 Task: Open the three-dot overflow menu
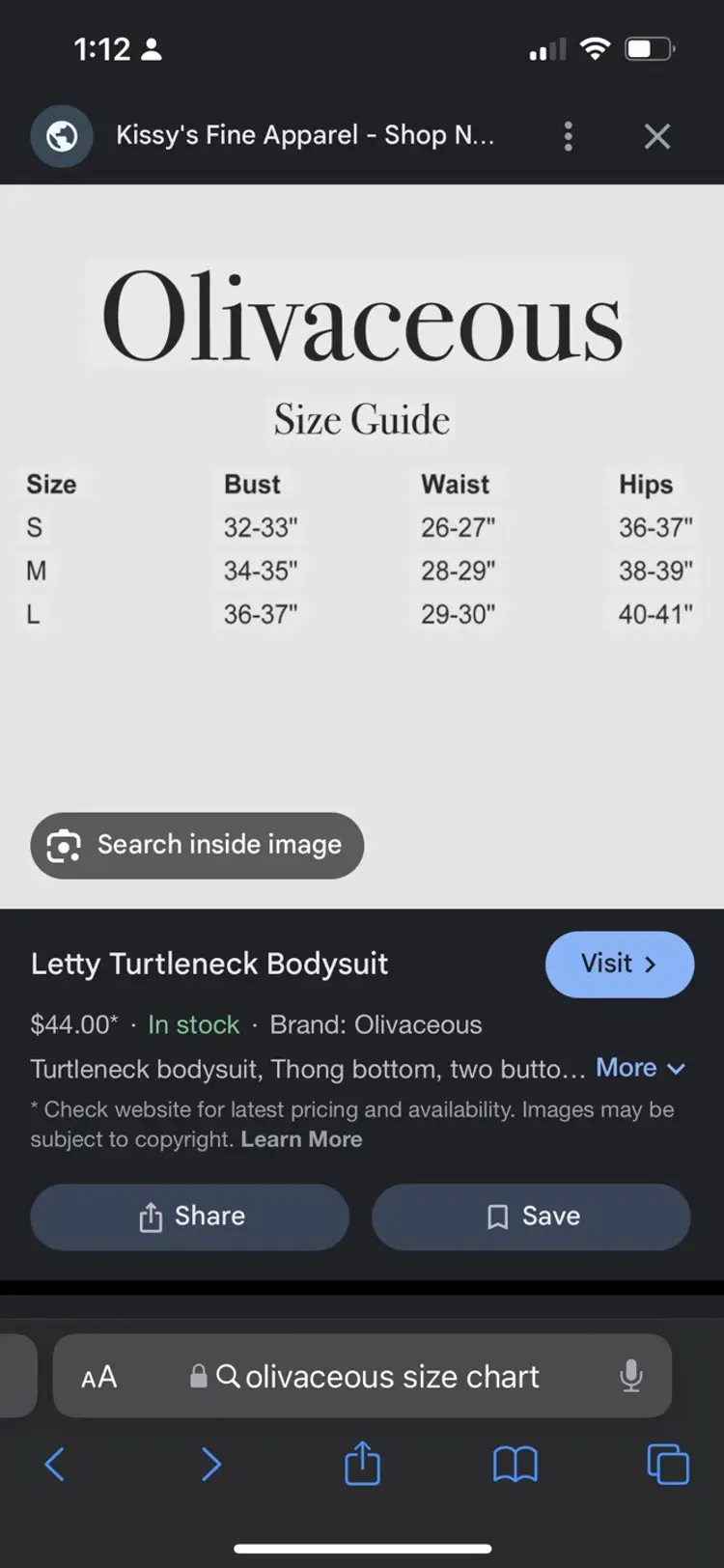coord(569,136)
